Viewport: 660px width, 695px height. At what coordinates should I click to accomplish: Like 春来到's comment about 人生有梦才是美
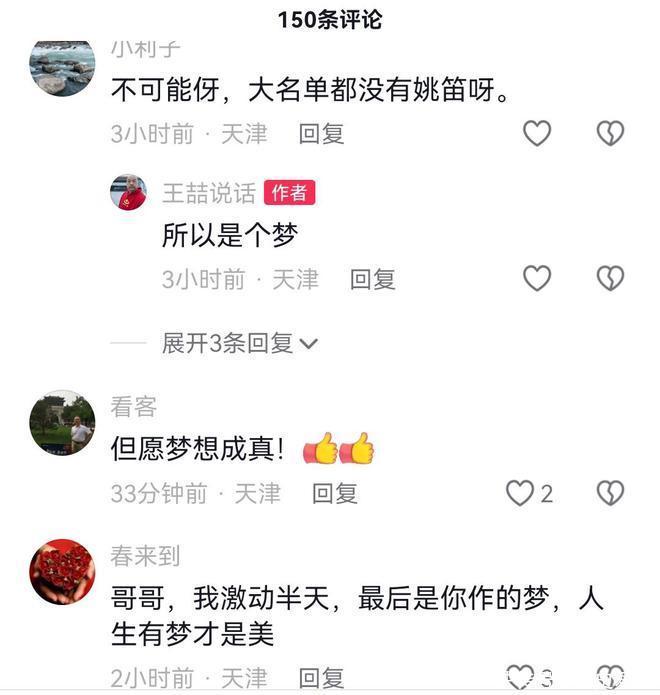coord(520,678)
